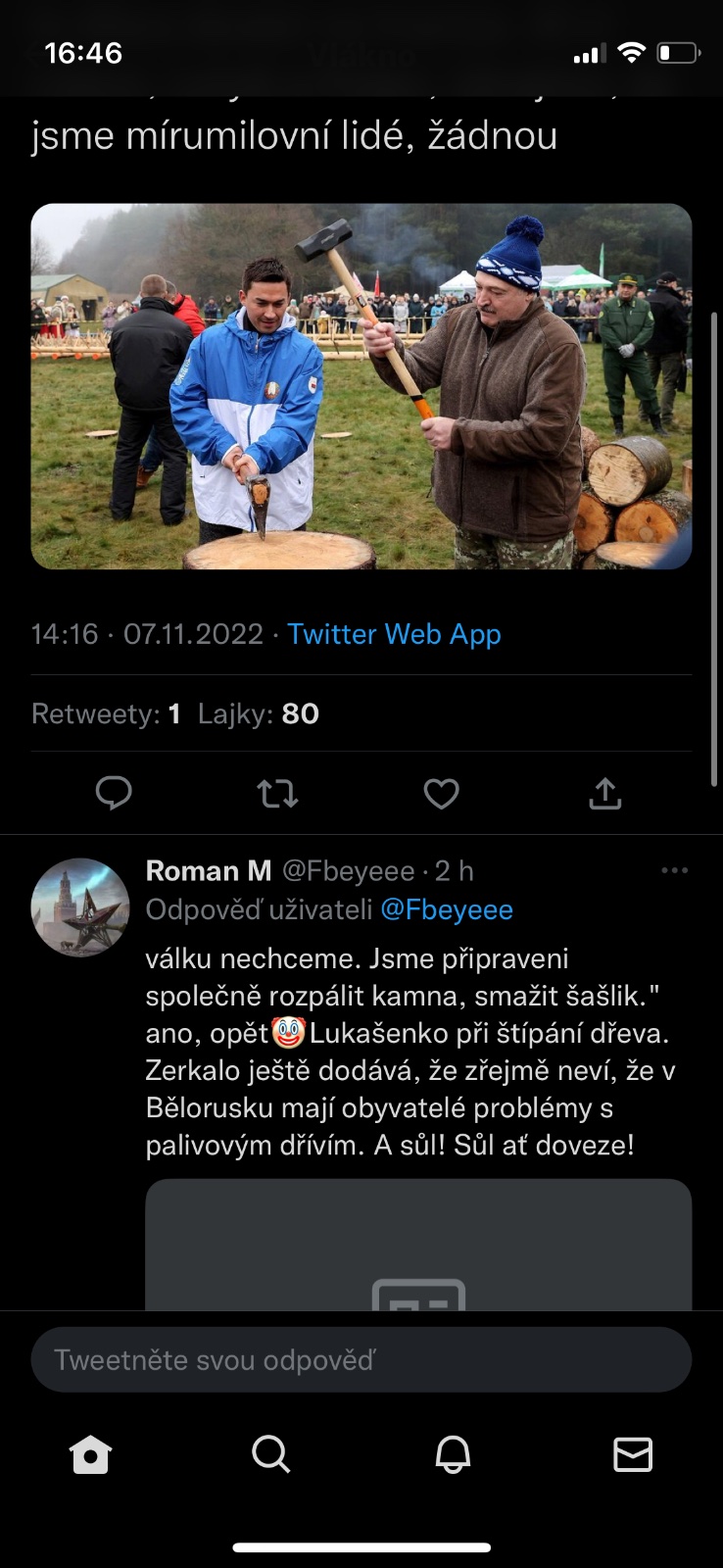Tap the 'Tweetněte svou odpověď' reply field
The height and width of the screenshot is (1568, 723).
pyautogui.click(x=361, y=1359)
